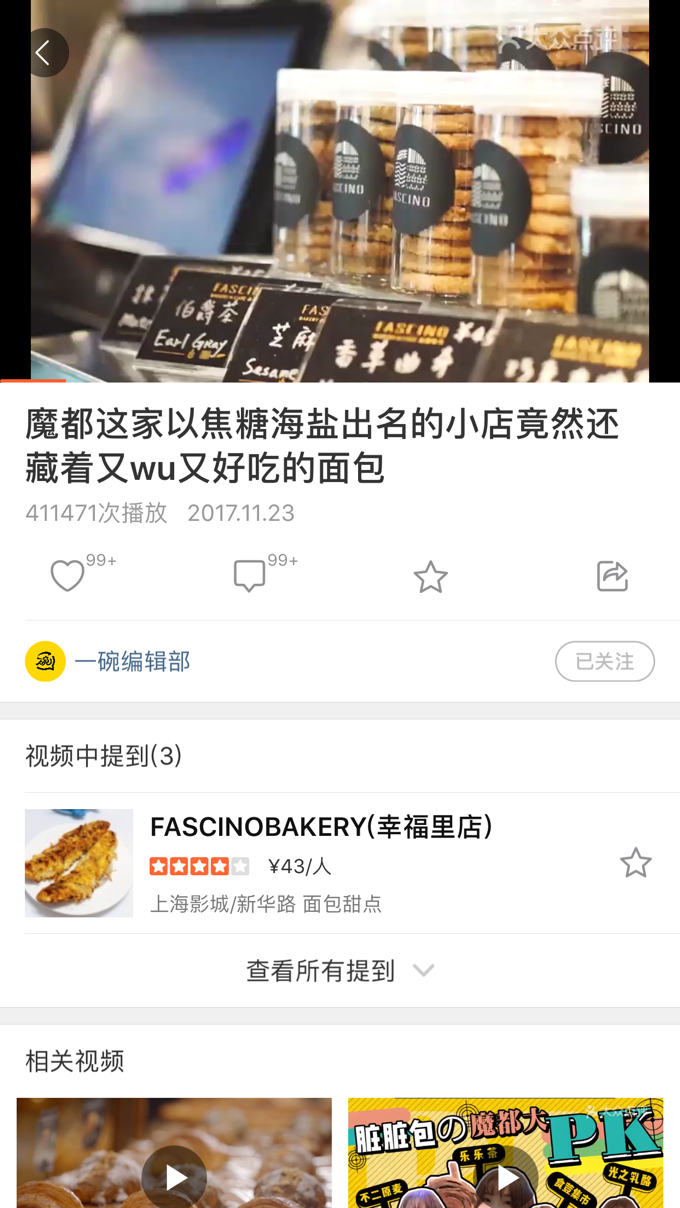
Task: Favorite this video with the star icon
Action: [431, 576]
